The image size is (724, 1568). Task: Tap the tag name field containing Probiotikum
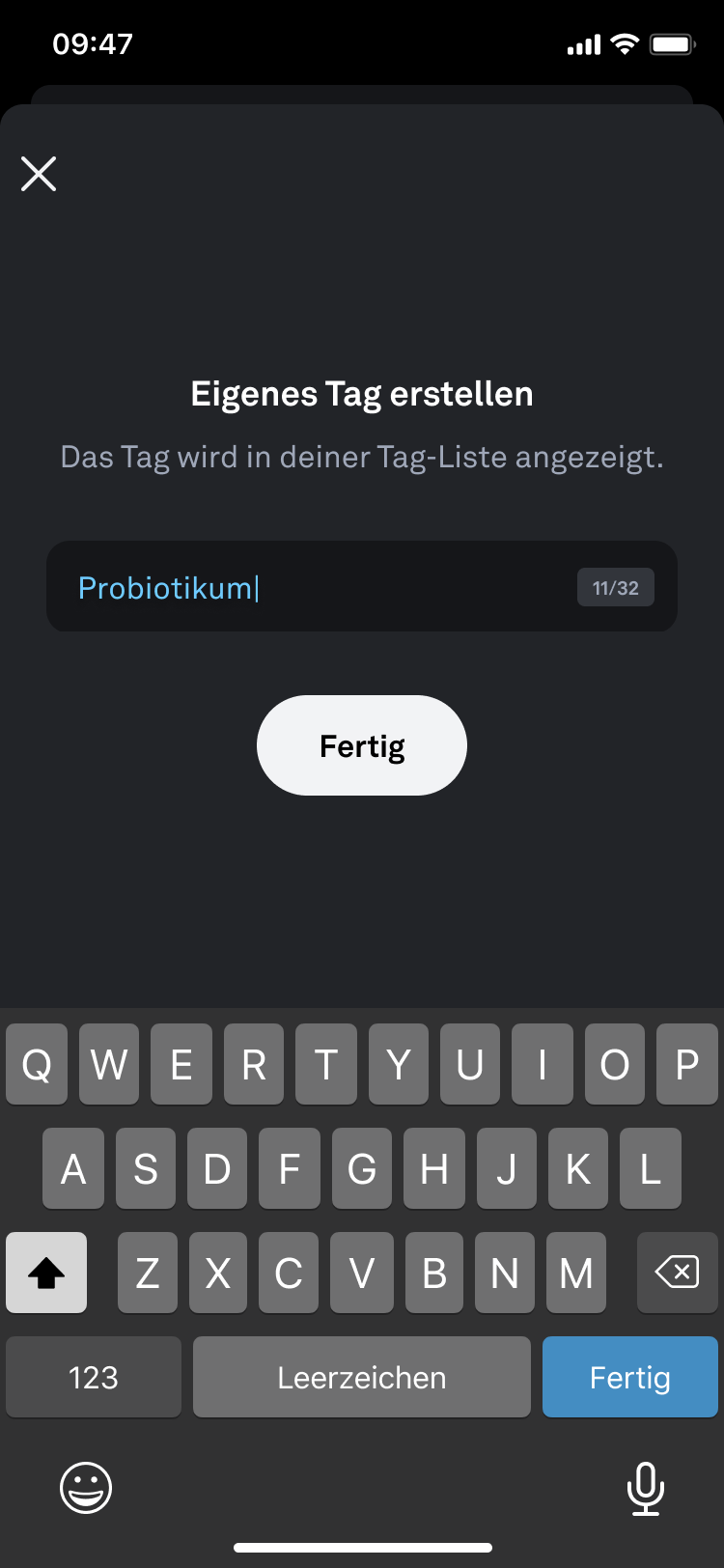pos(319,587)
